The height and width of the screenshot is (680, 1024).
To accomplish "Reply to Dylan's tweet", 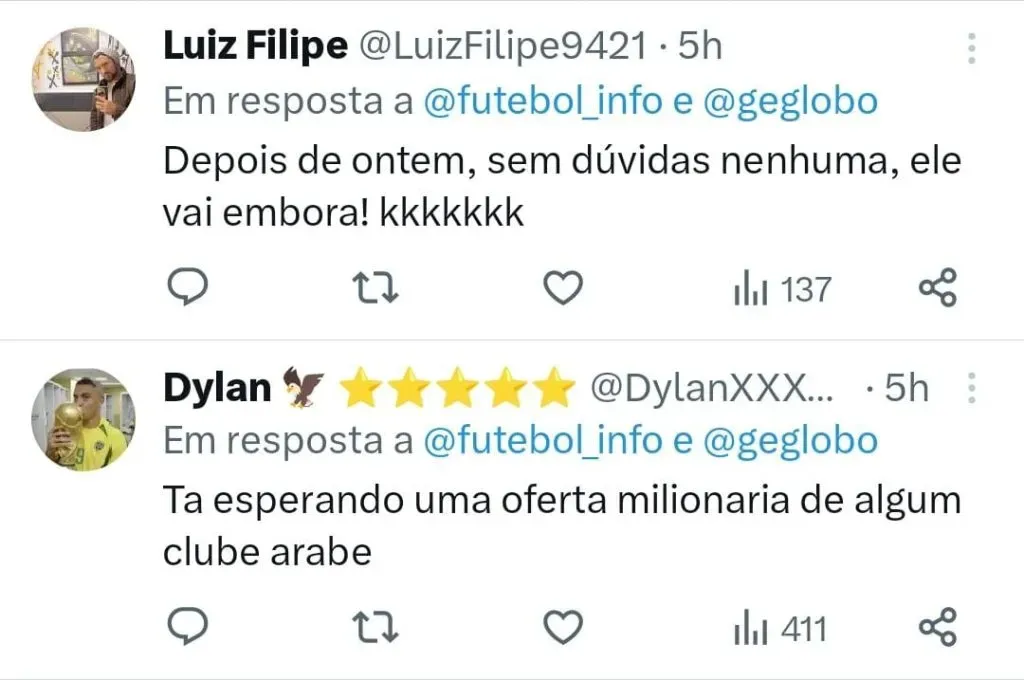I will coord(186,628).
